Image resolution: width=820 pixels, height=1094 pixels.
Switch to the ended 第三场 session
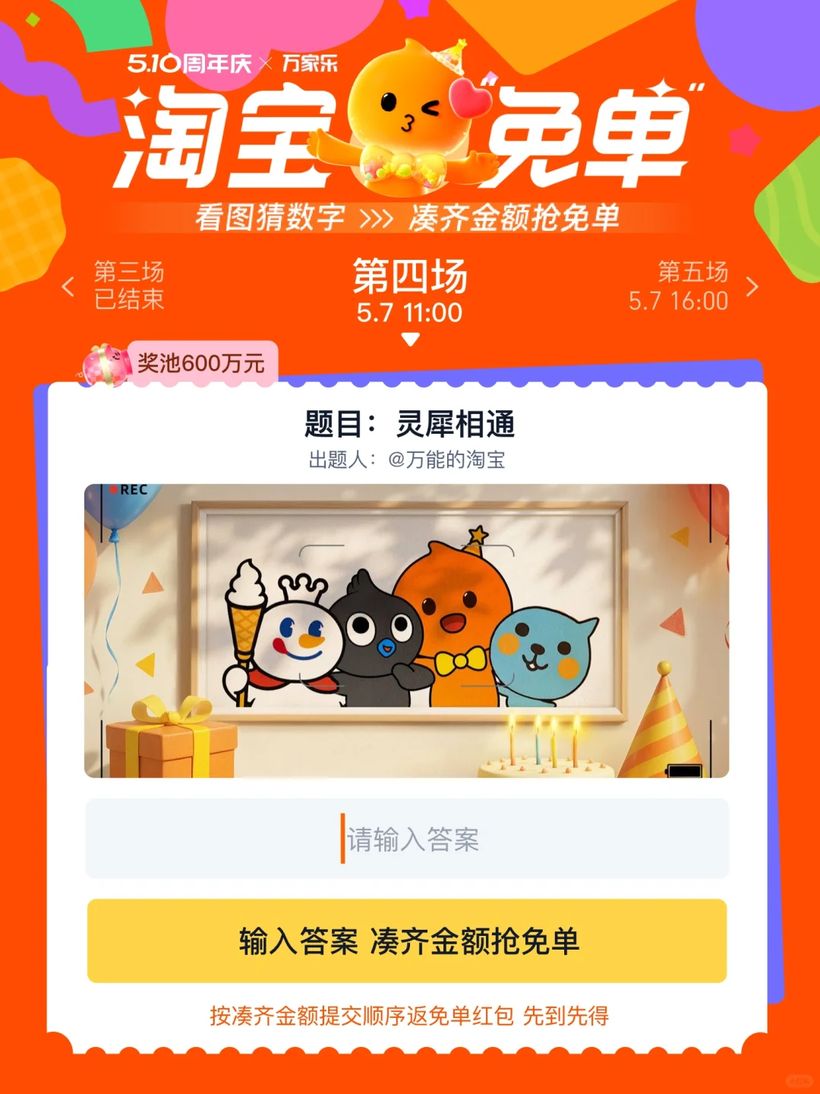115,286
